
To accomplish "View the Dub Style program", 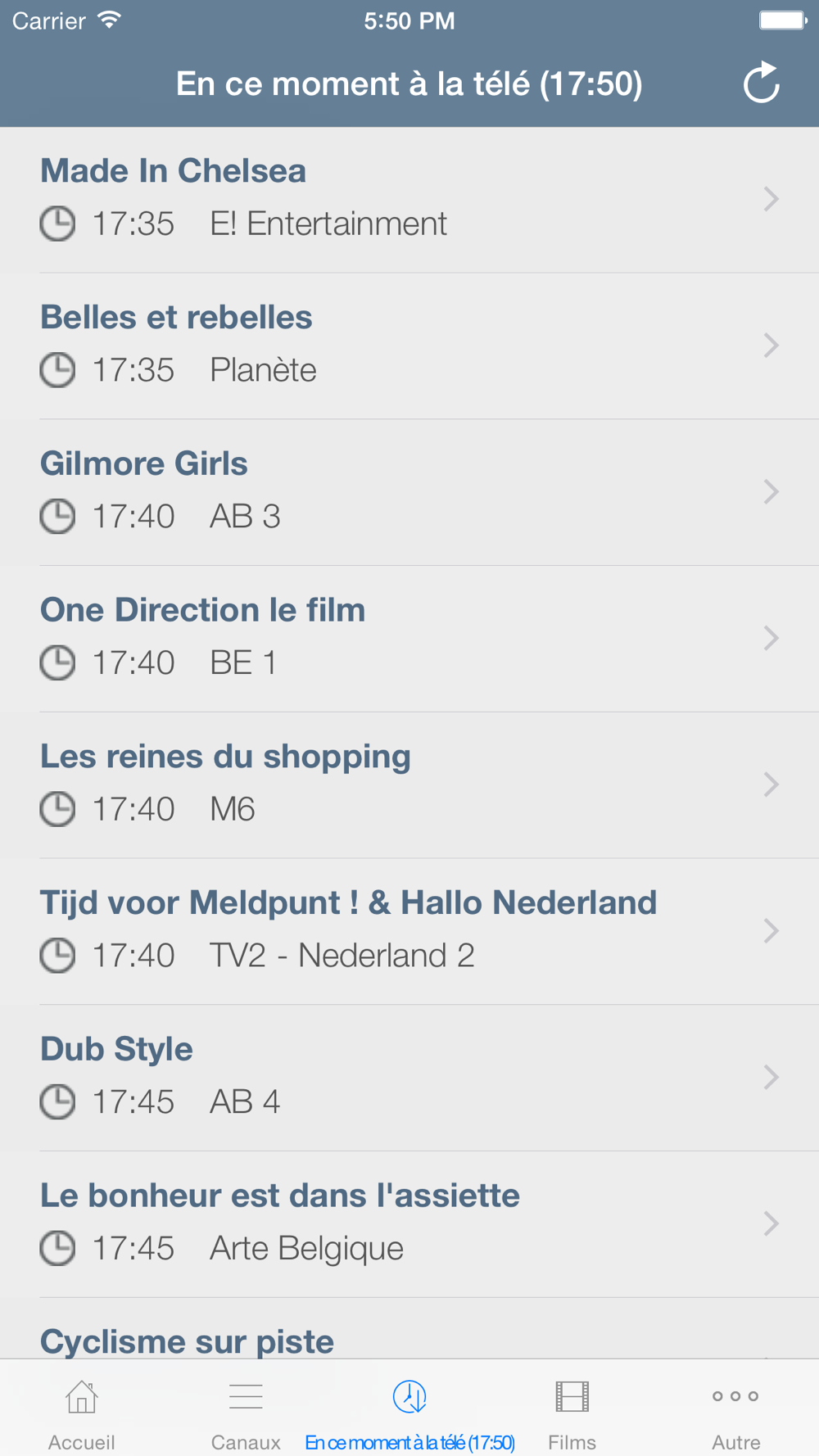I will point(409,1078).
